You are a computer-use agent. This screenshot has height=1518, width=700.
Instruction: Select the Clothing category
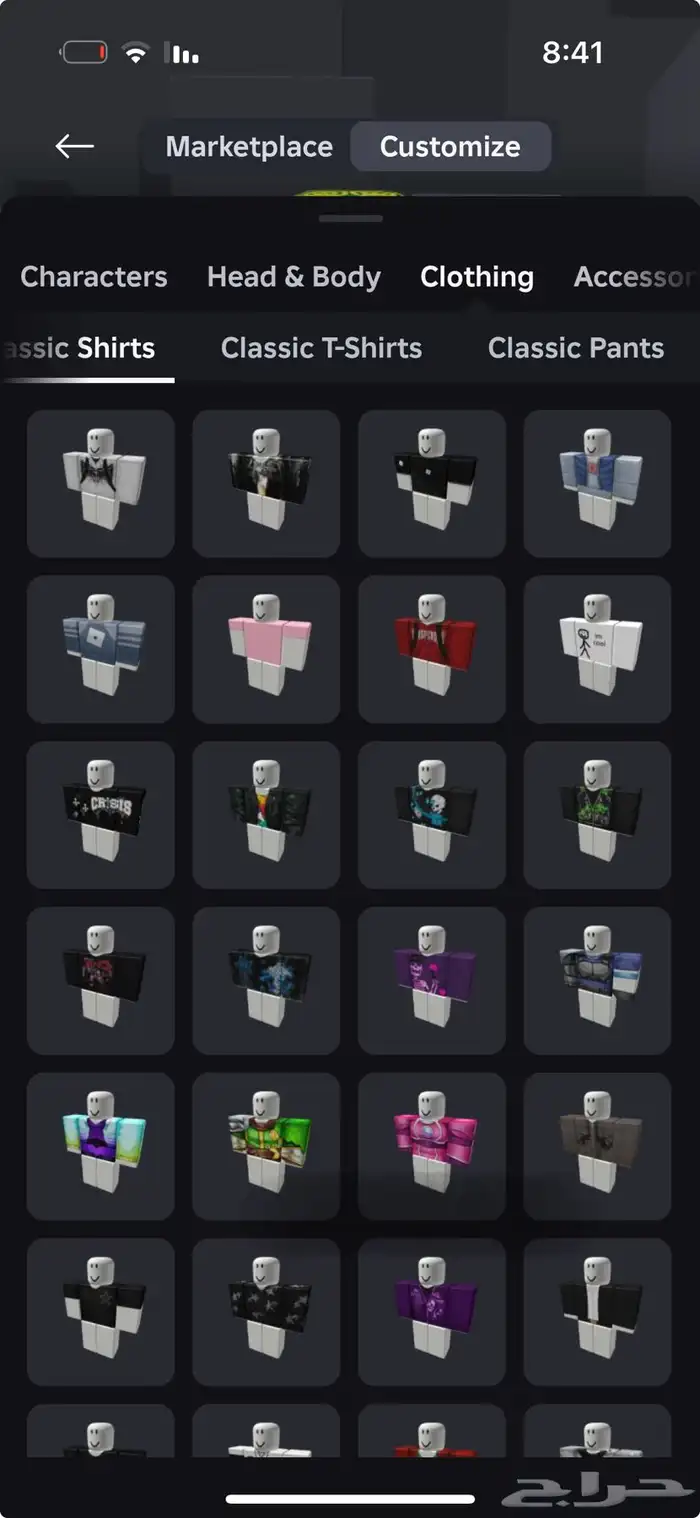477,277
